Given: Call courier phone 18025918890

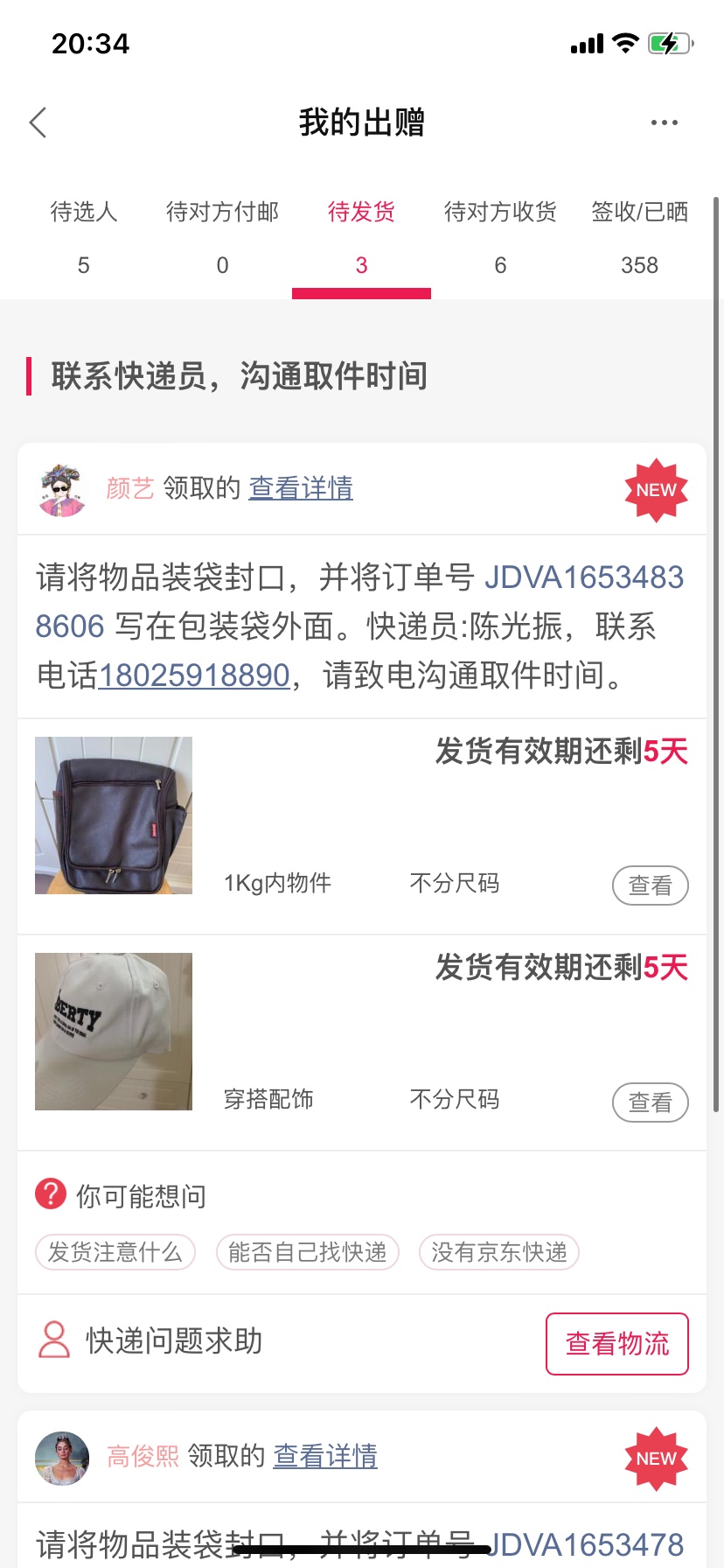Looking at the screenshot, I should click(x=194, y=675).
